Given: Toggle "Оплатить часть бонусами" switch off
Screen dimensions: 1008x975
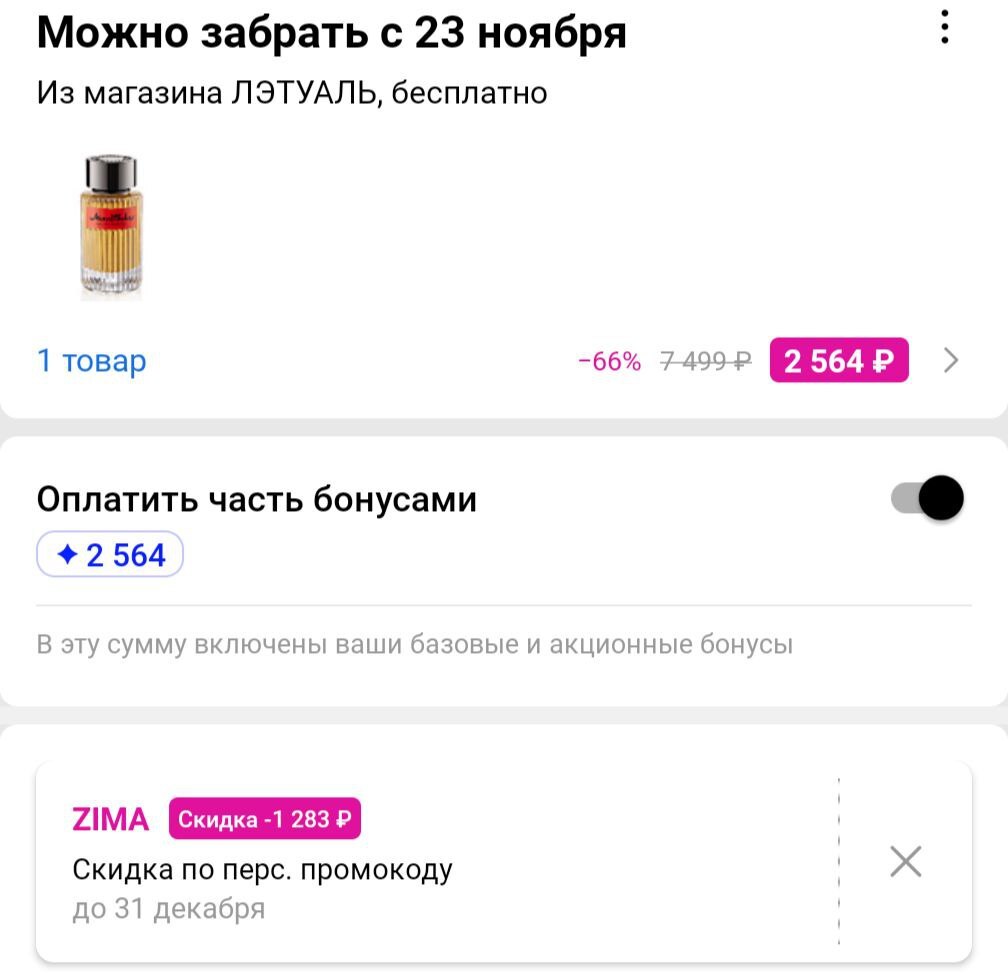Looking at the screenshot, I should point(928,498).
